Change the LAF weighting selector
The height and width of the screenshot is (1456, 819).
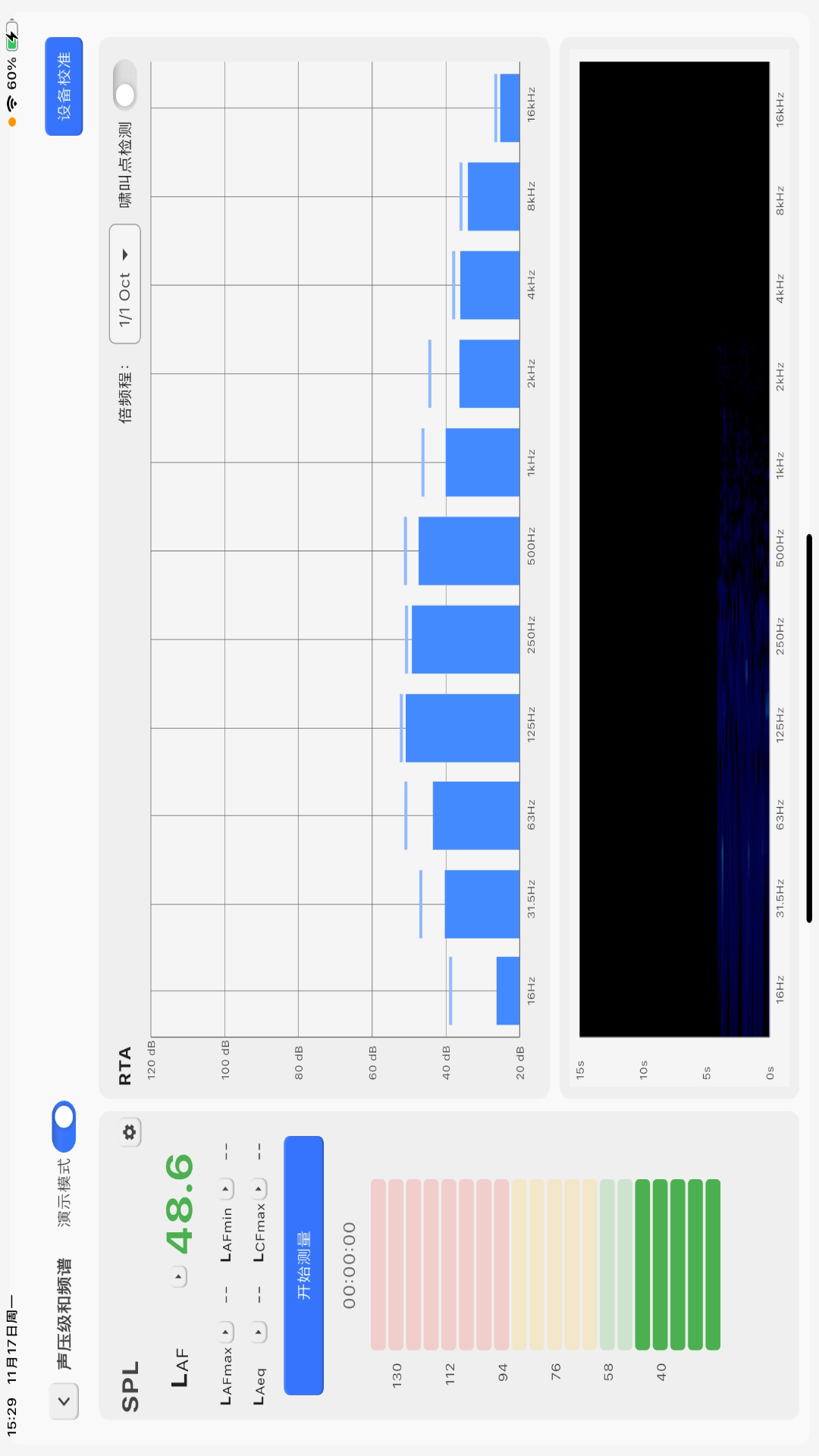(179, 1277)
